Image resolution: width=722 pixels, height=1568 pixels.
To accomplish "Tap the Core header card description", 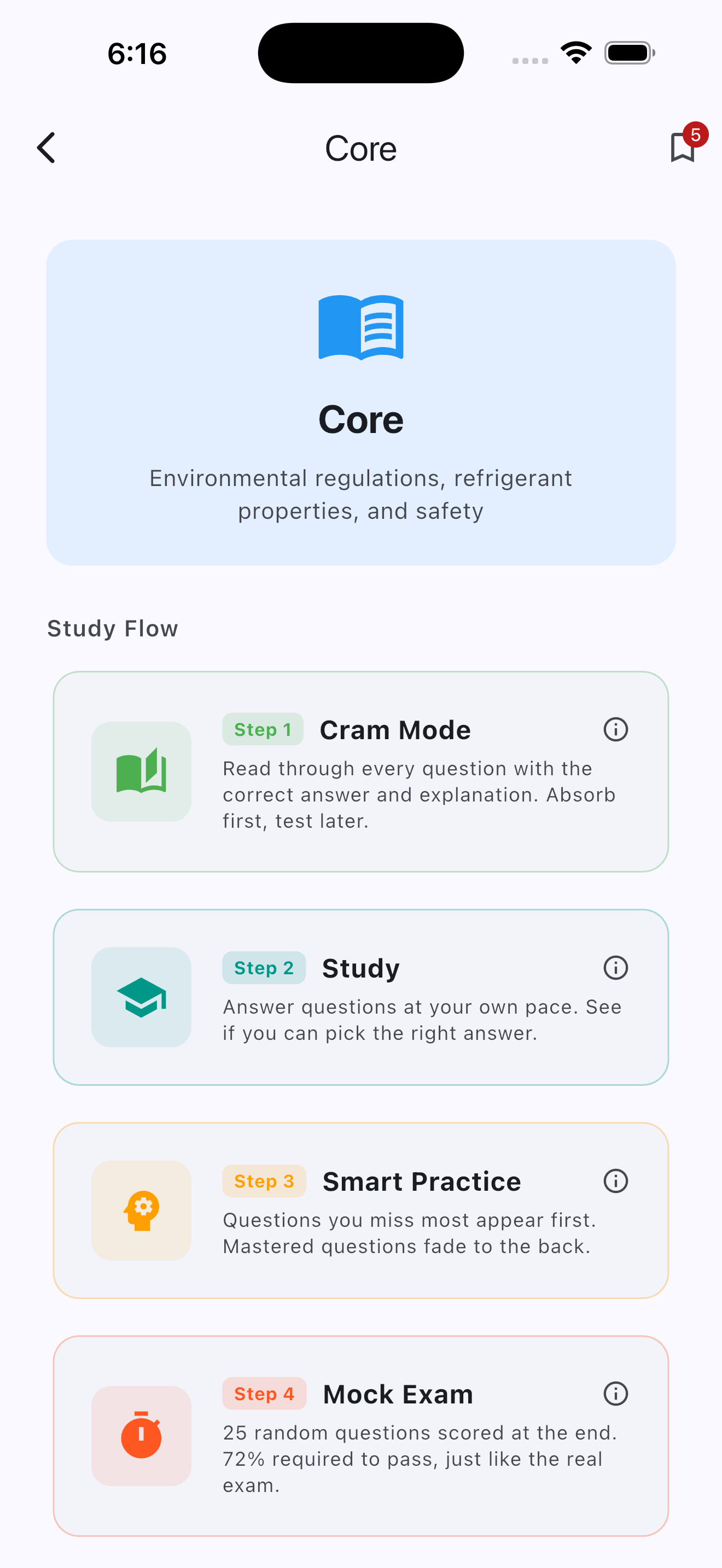I will 360,494.
